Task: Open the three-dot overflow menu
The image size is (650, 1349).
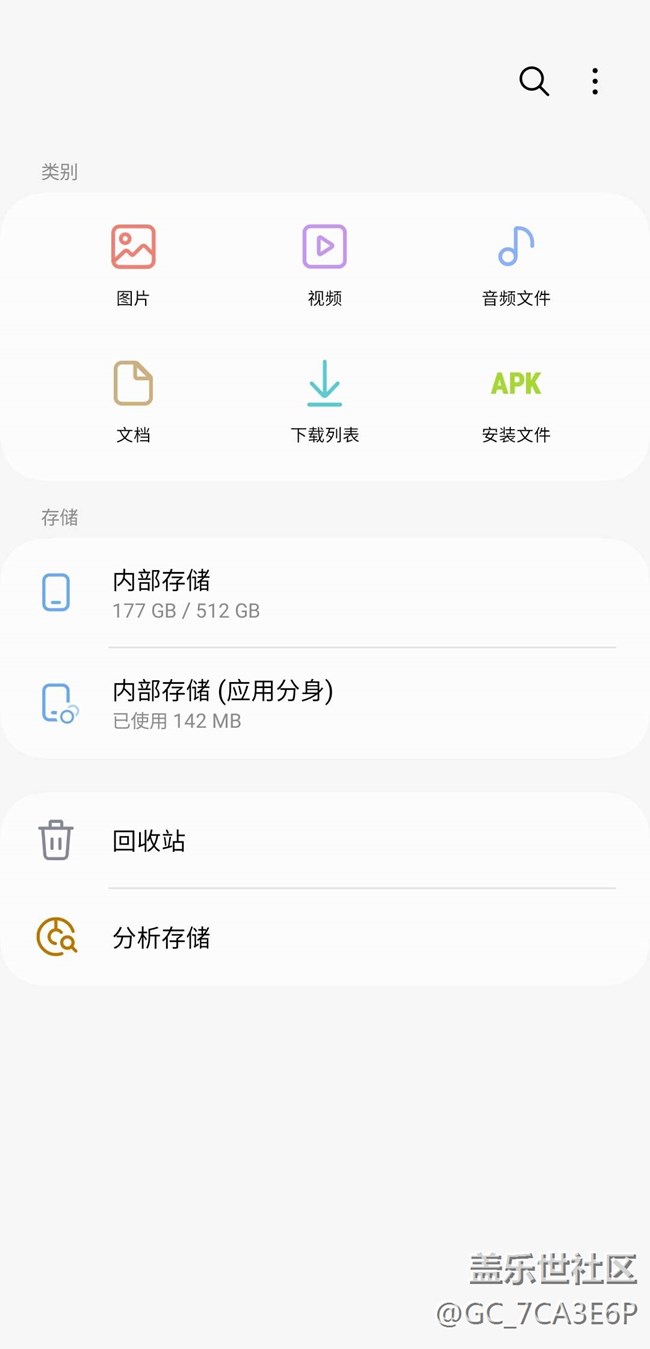Action: 595,81
